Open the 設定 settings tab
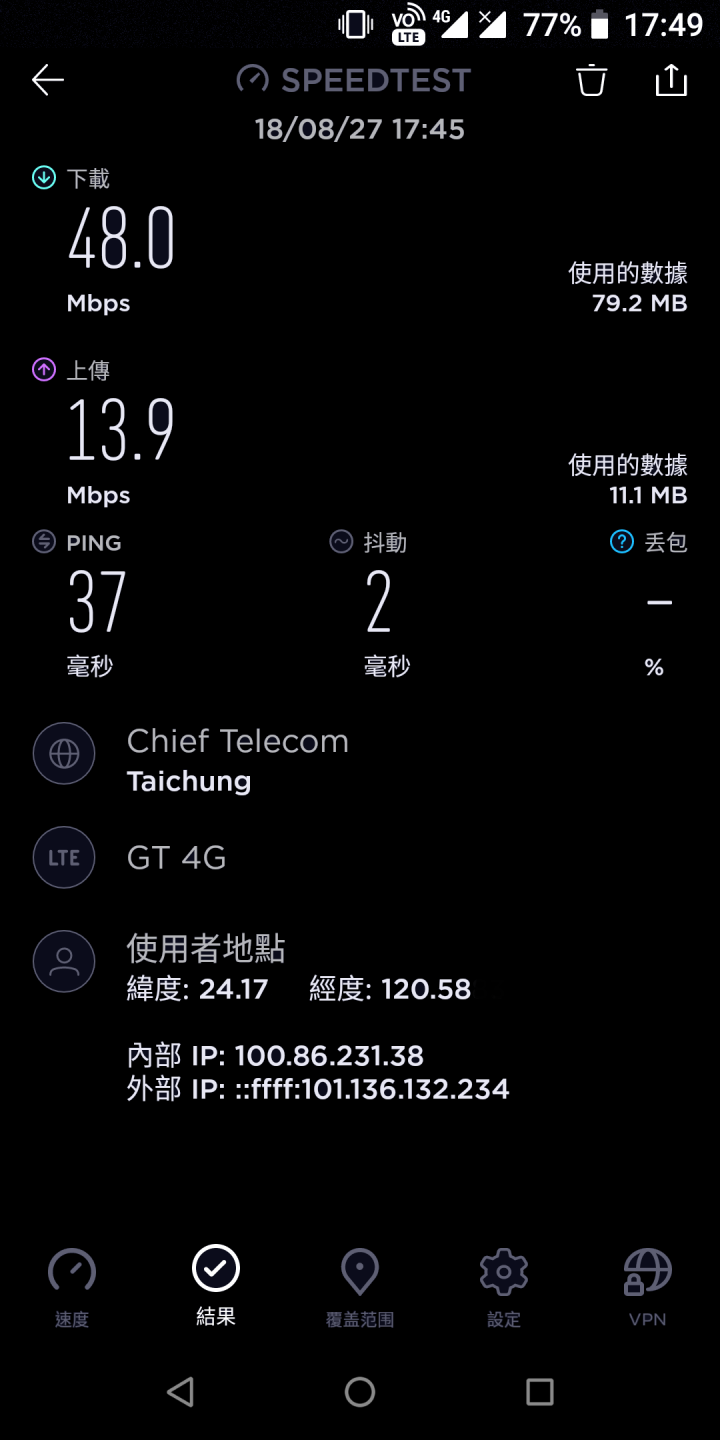The height and width of the screenshot is (1440, 720). [504, 1286]
